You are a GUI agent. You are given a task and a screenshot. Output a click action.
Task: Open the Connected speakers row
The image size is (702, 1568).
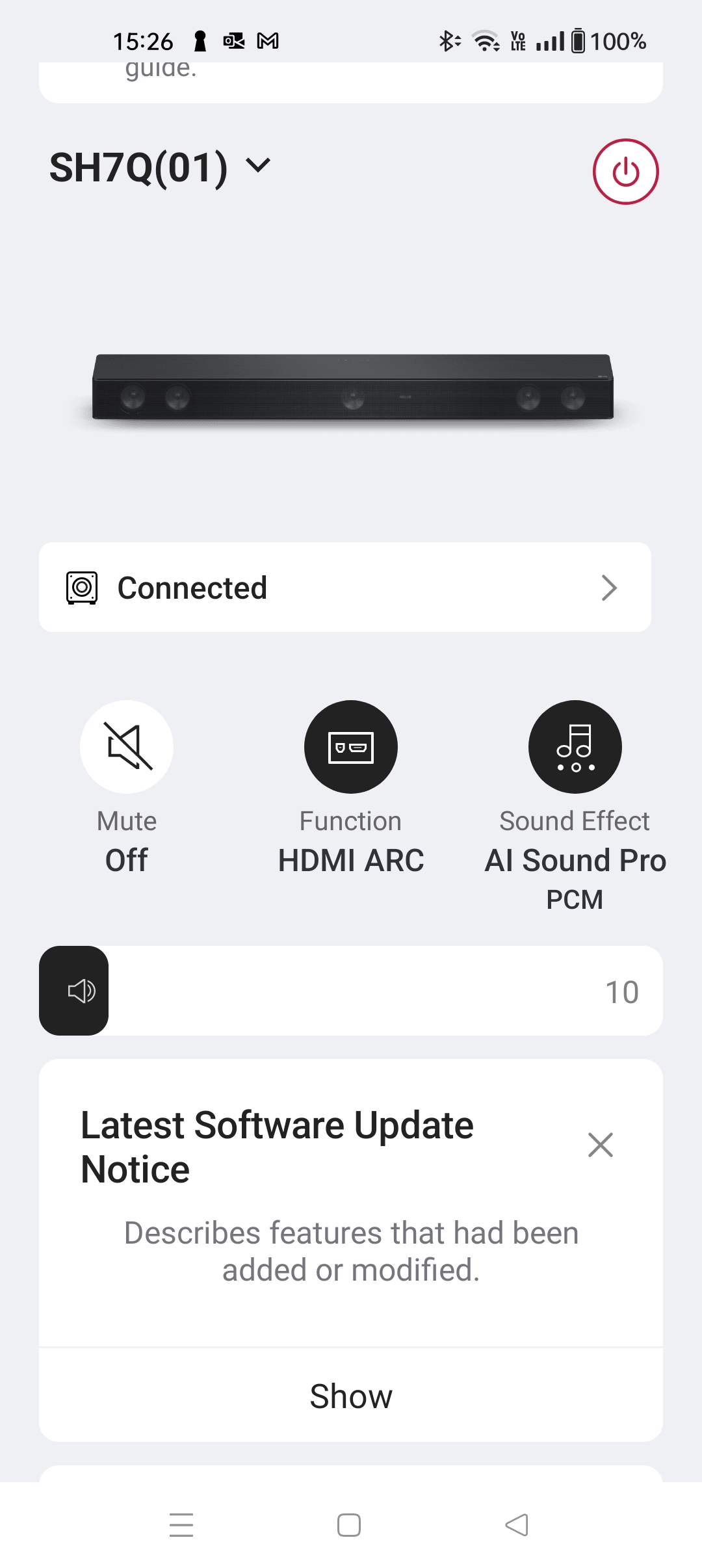(344, 588)
